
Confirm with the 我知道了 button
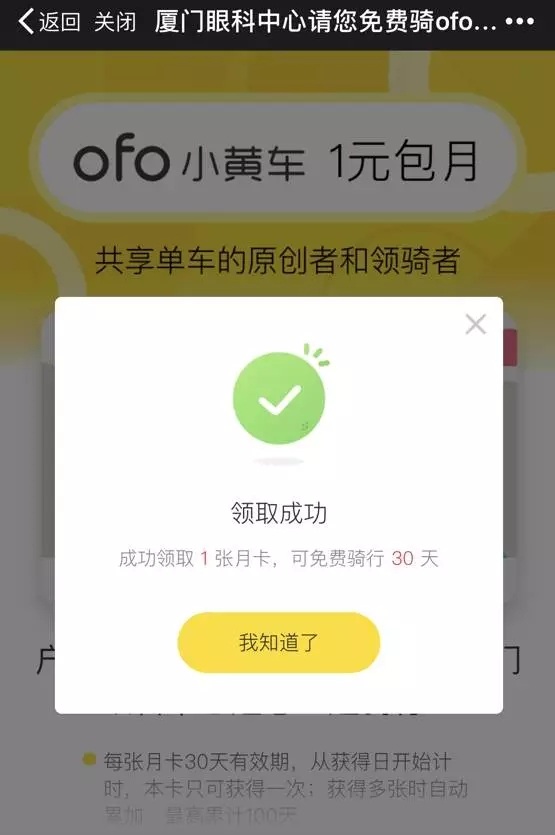click(279, 642)
